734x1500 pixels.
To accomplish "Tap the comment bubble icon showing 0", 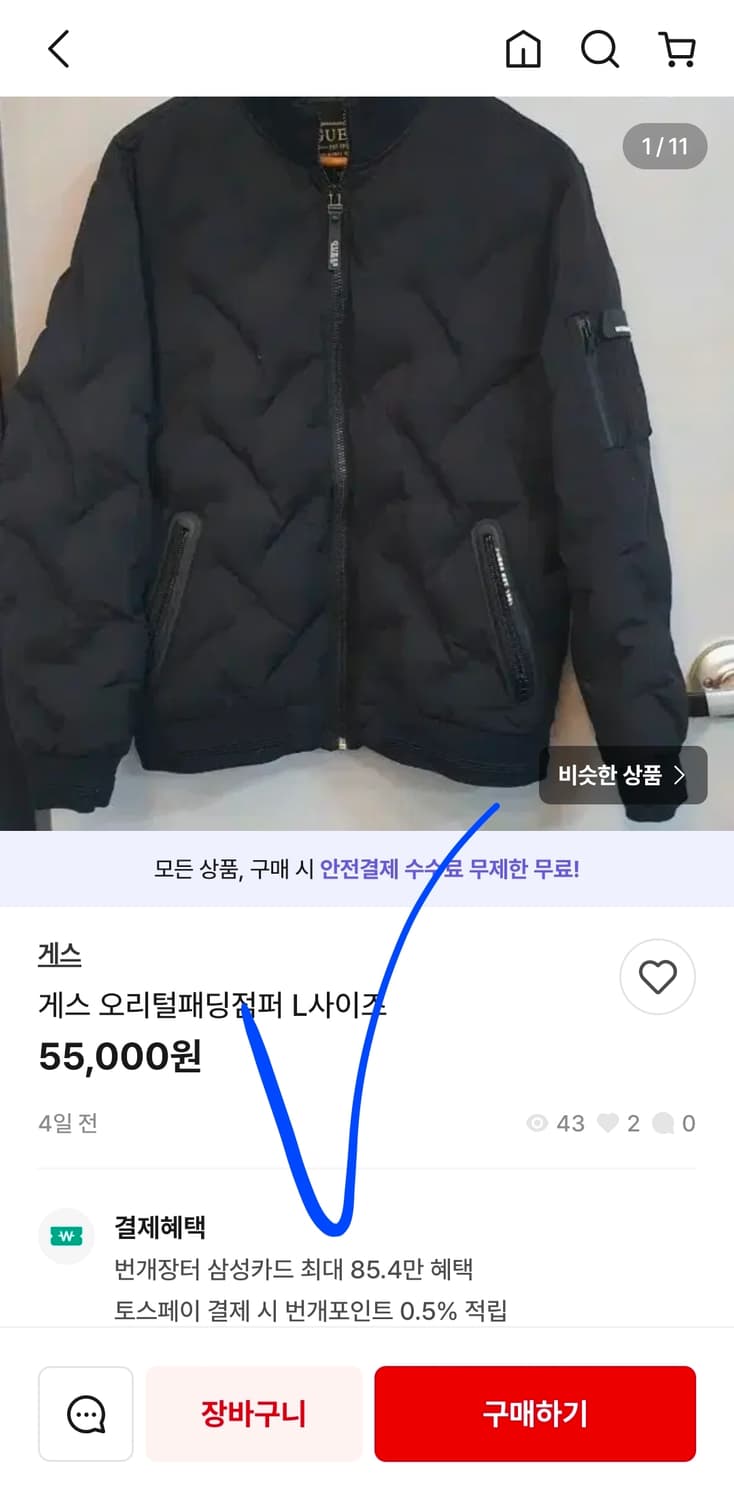I will coord(663,1123).
